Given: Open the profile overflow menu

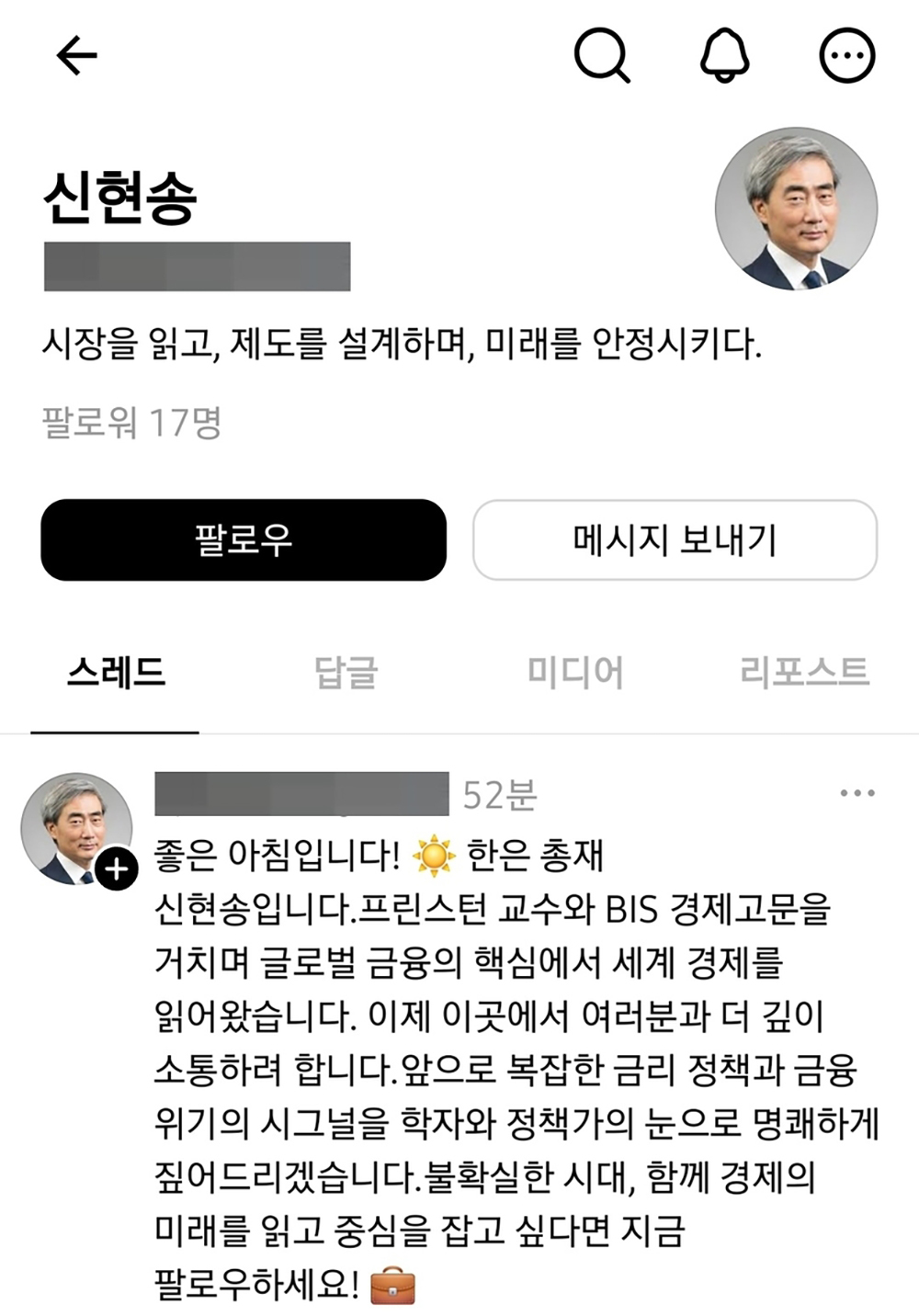Looking at the screenshot, I should click(x=846, y=56).
